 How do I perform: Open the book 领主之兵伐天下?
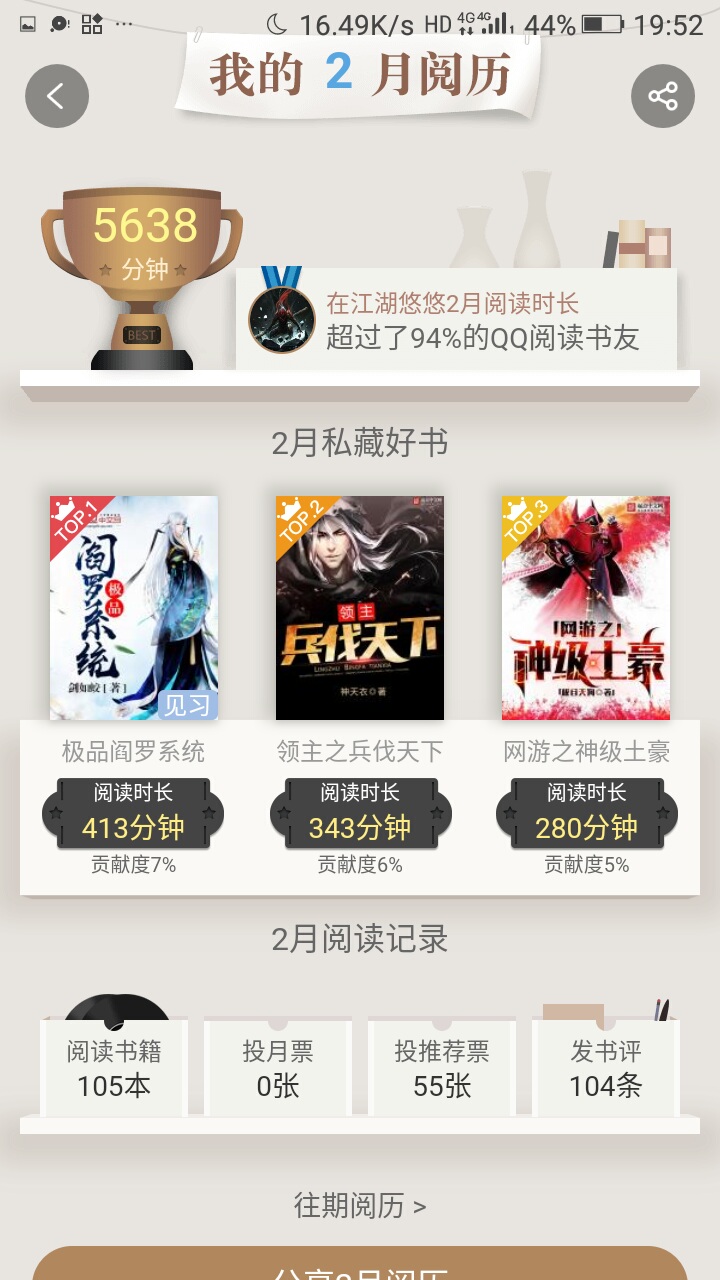(360, 608)
